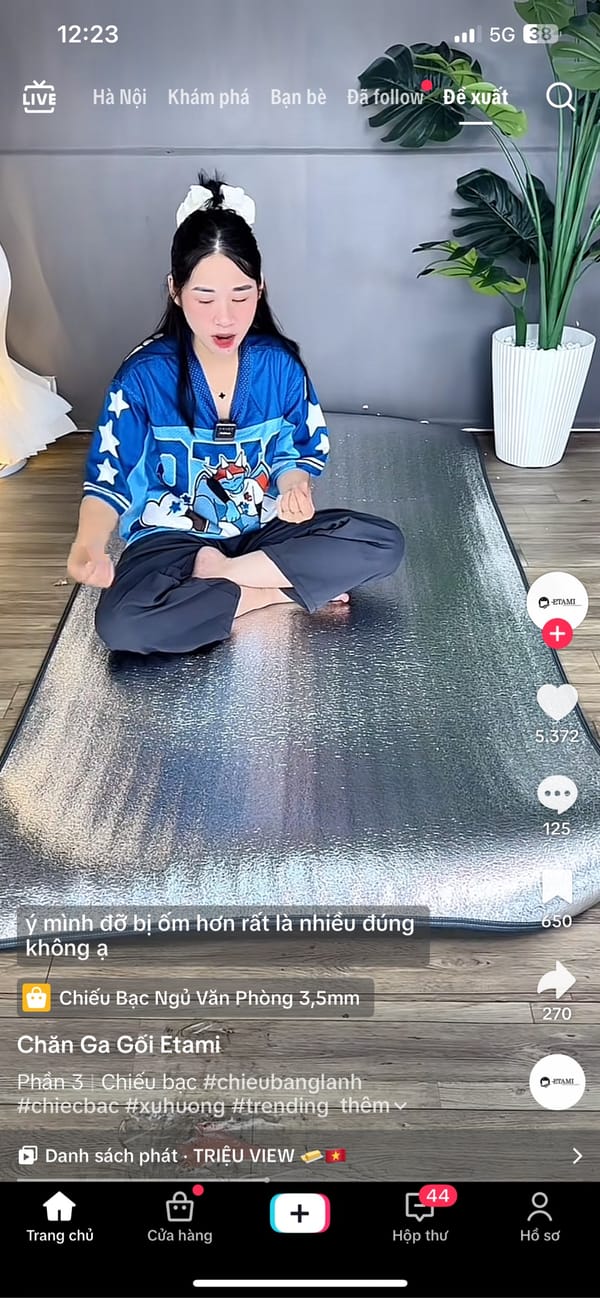Image resolution: width=600 pixels, height=1298 pixels.
Task: Open the Hộp thư inbox tab
Action: 420,1216
